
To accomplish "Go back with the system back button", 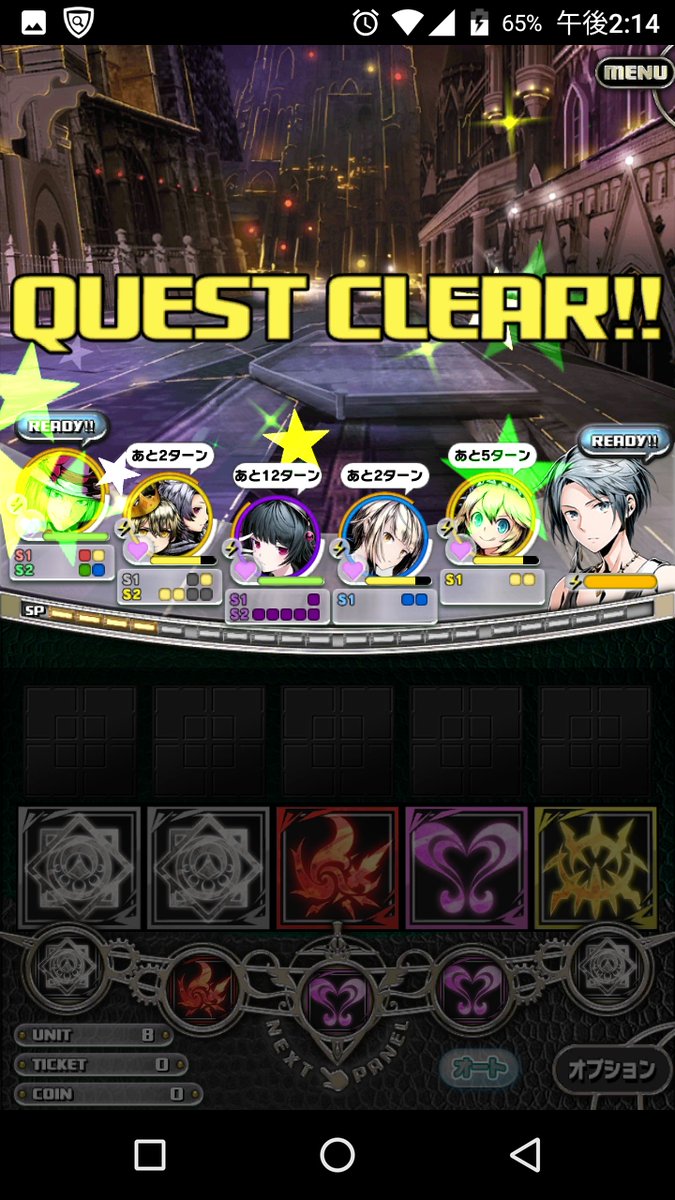I will point(525,1155).
